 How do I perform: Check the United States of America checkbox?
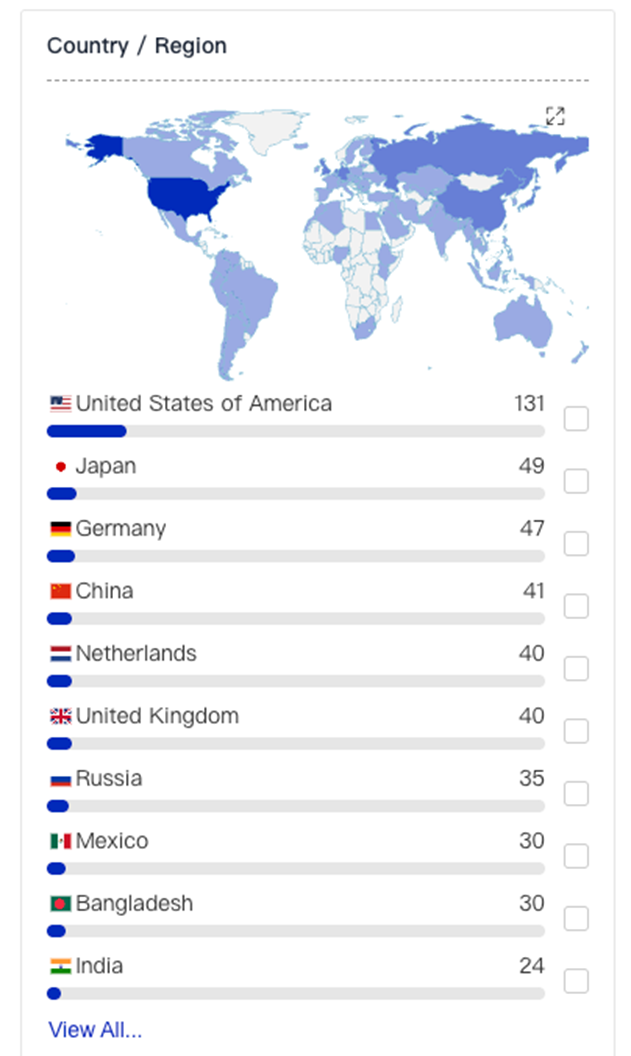click(576, 419)
